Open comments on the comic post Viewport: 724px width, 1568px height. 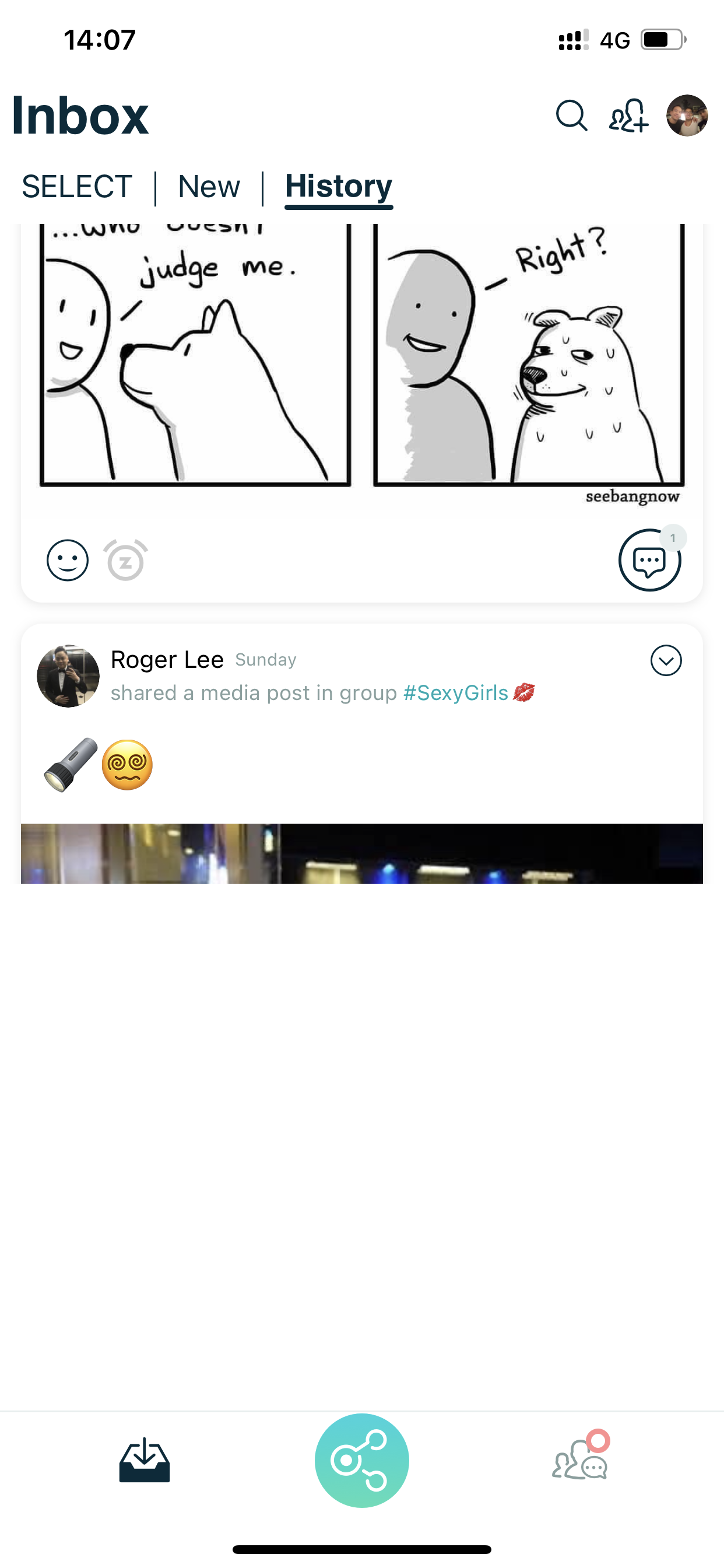[649, 560]
